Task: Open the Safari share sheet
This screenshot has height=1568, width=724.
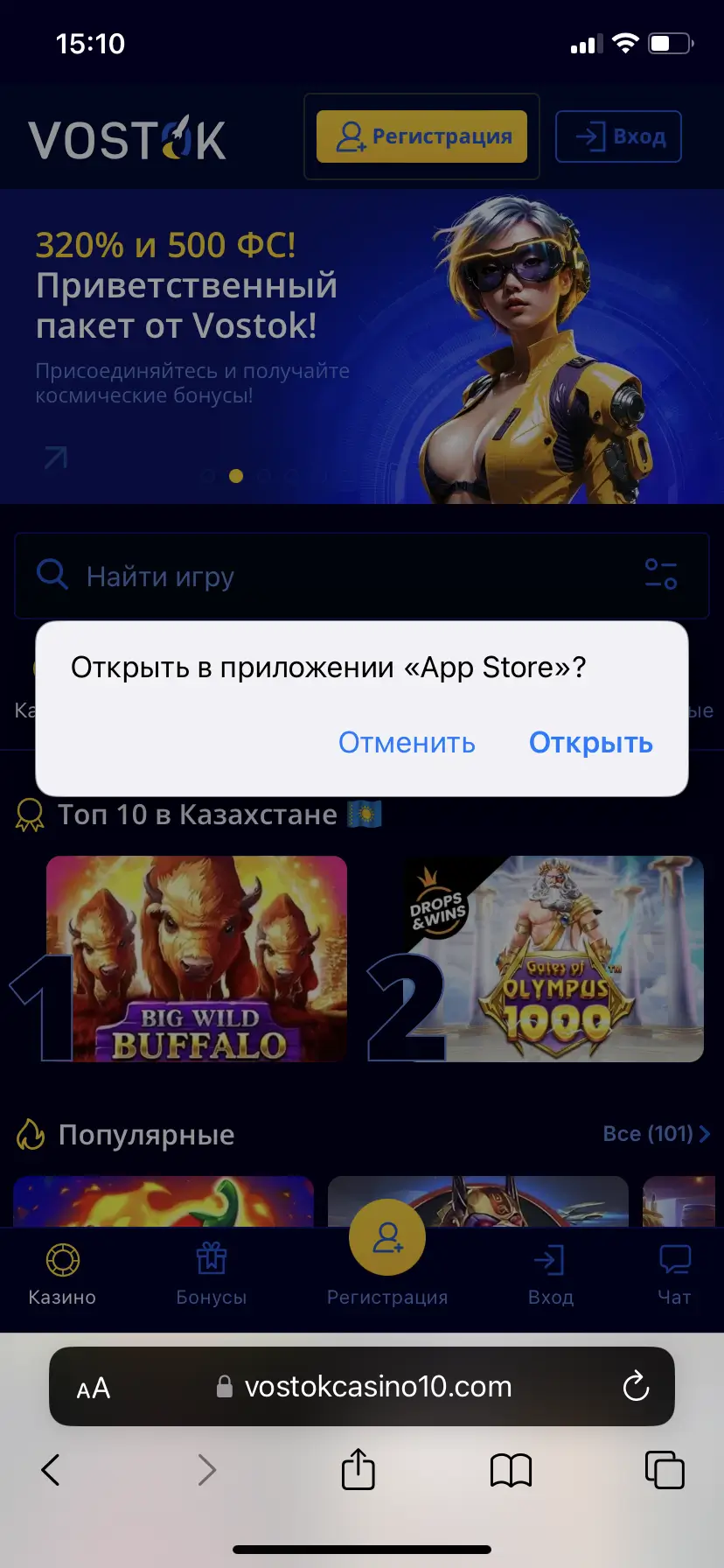Action: point(358,1469)
